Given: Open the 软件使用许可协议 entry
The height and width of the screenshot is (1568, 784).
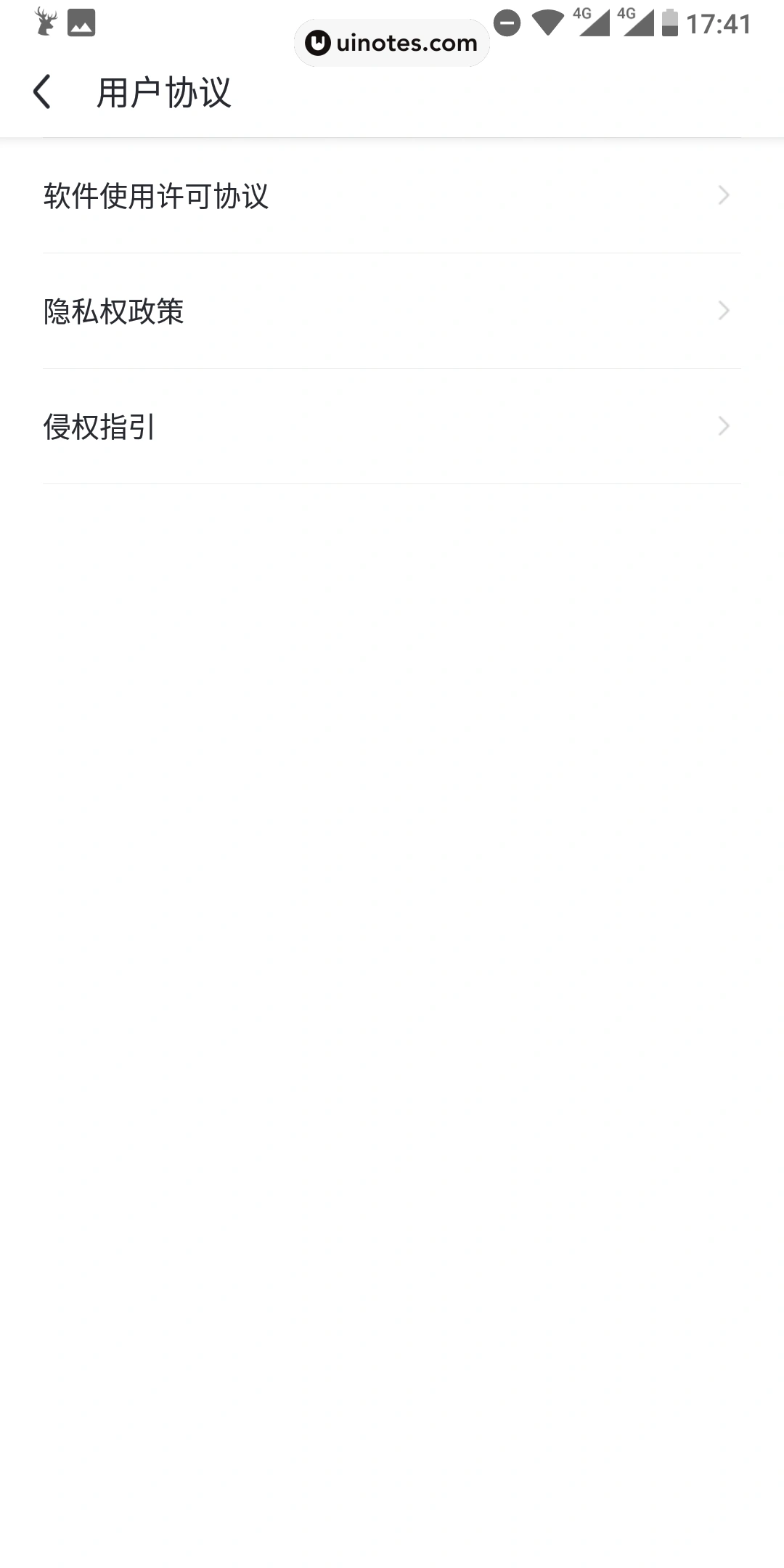Looking at the screenshot, I should pyautogui.click(x=156, y=195).
